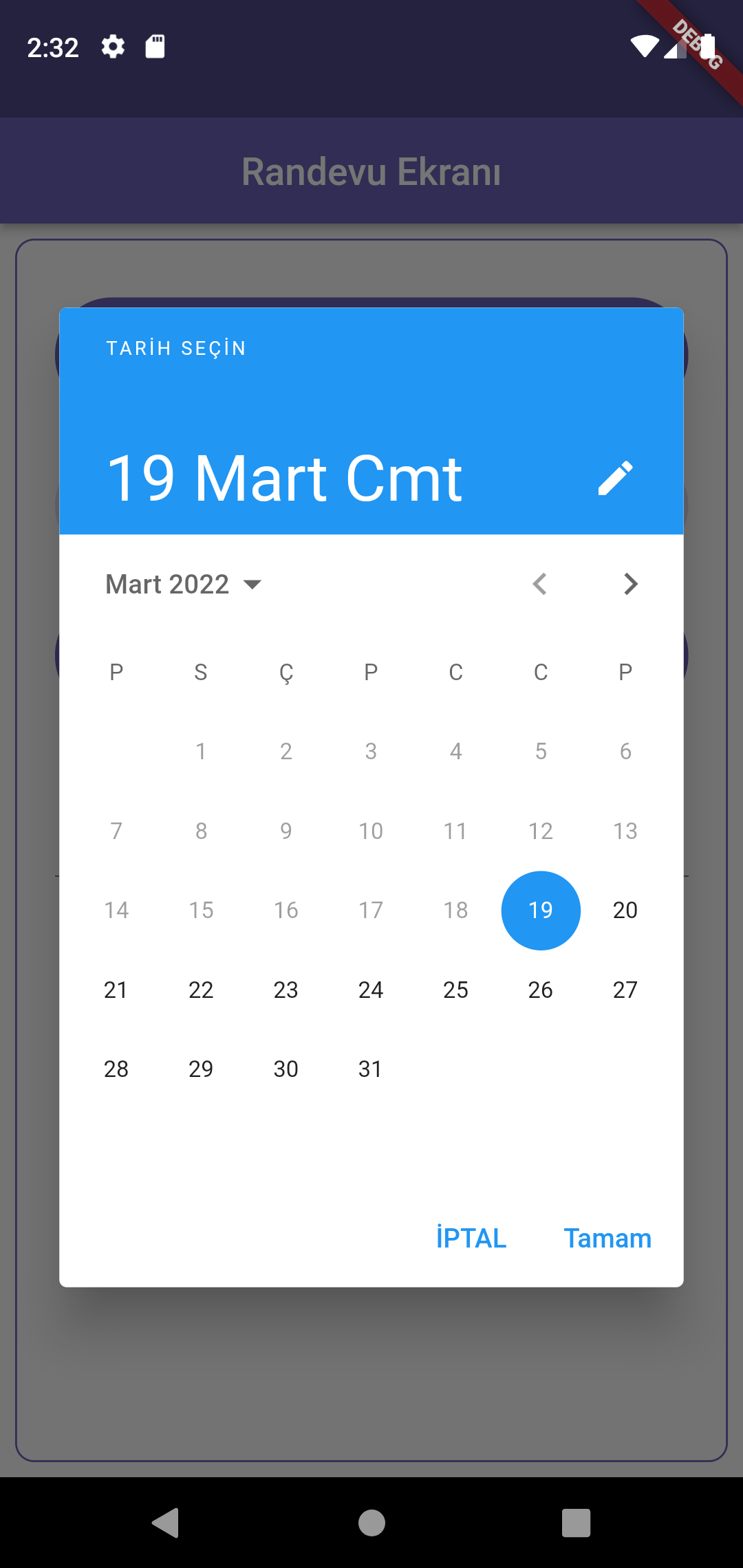Viewport: 743px width, 1568px height.
Task: Confirm selection with the Tamam button
Action: coord(607,1238)
